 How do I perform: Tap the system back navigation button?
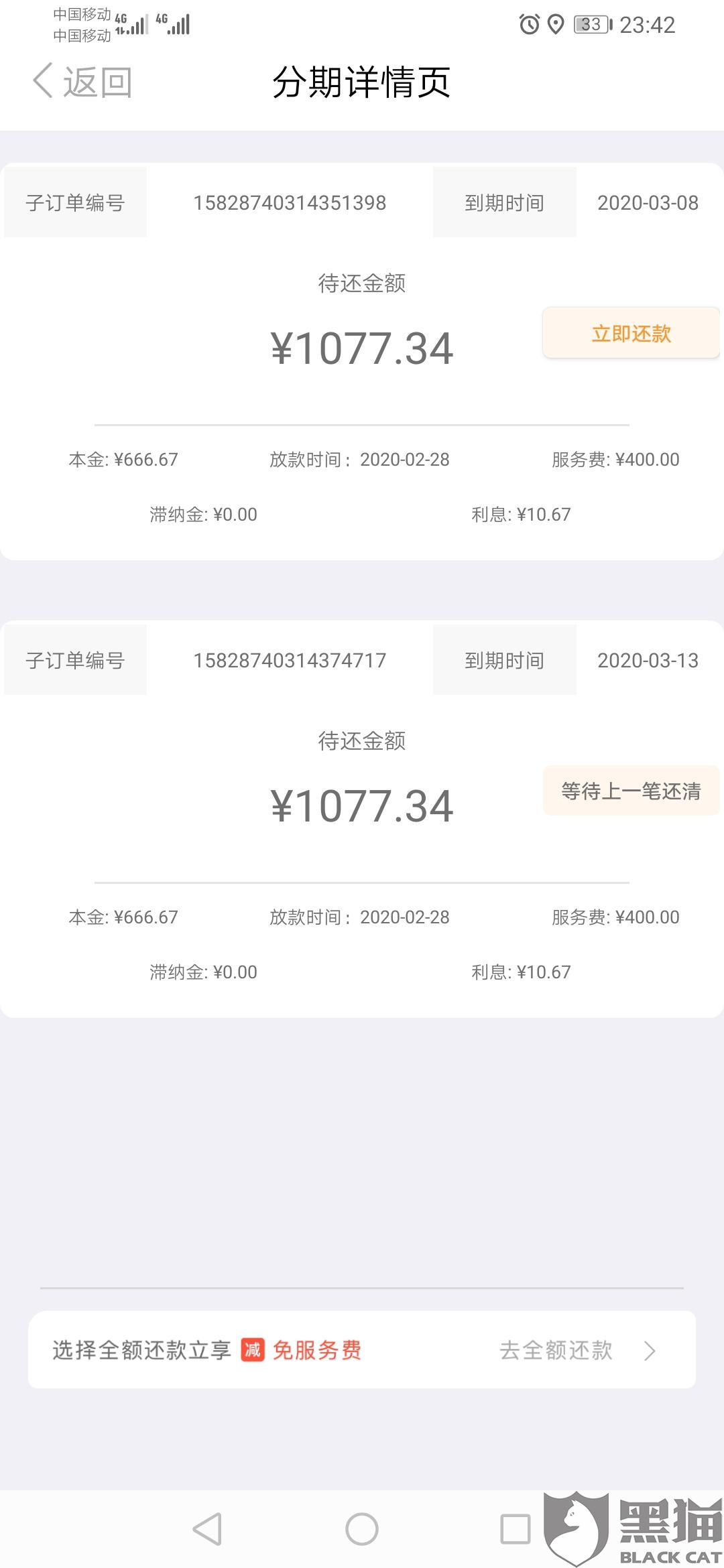click(x=207, y=1529)
